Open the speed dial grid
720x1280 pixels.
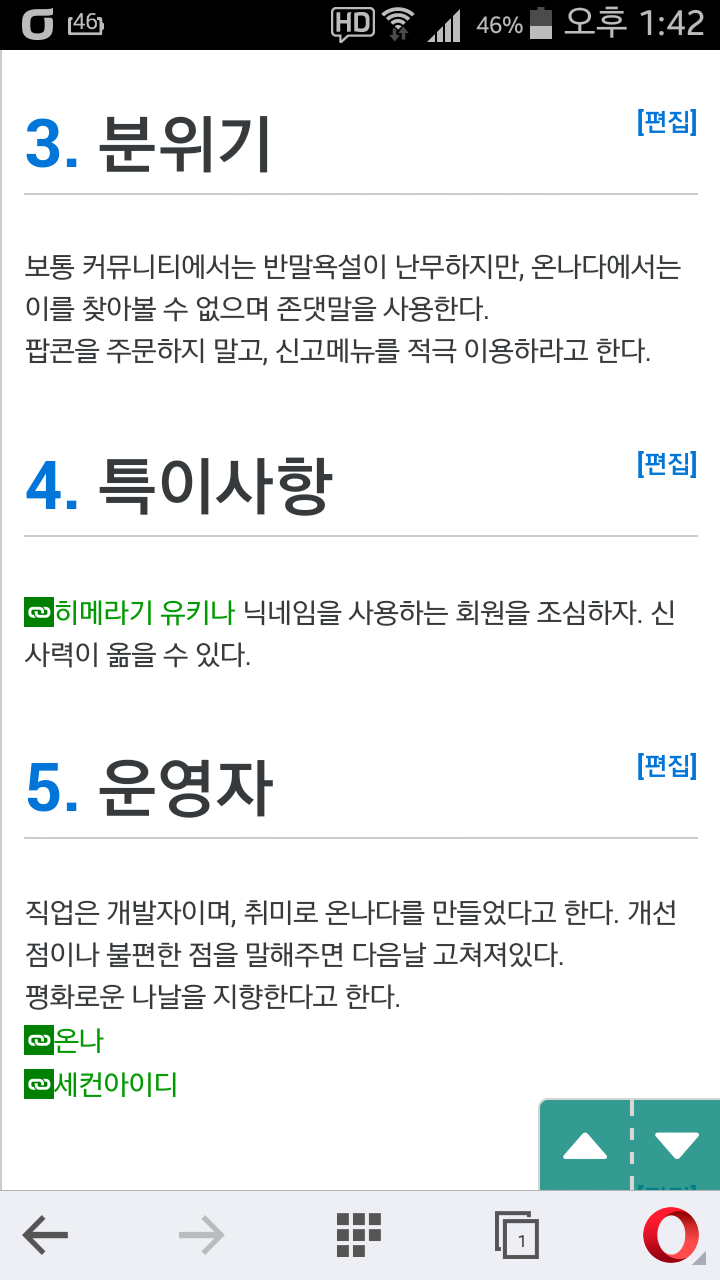coord(359,1236)
